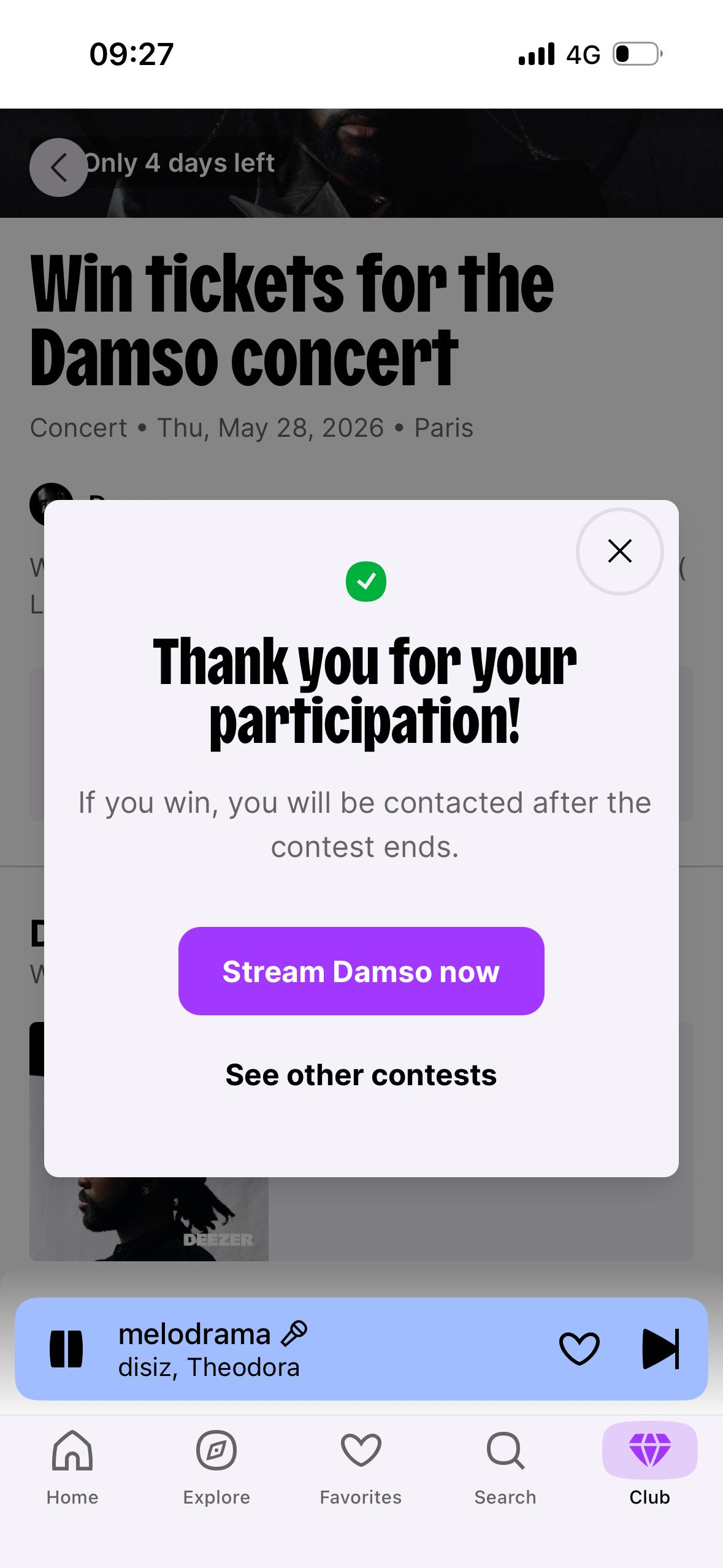Tap Stream Damso now
Screen dimensions: 723x1568
click(x=361, y=971)
